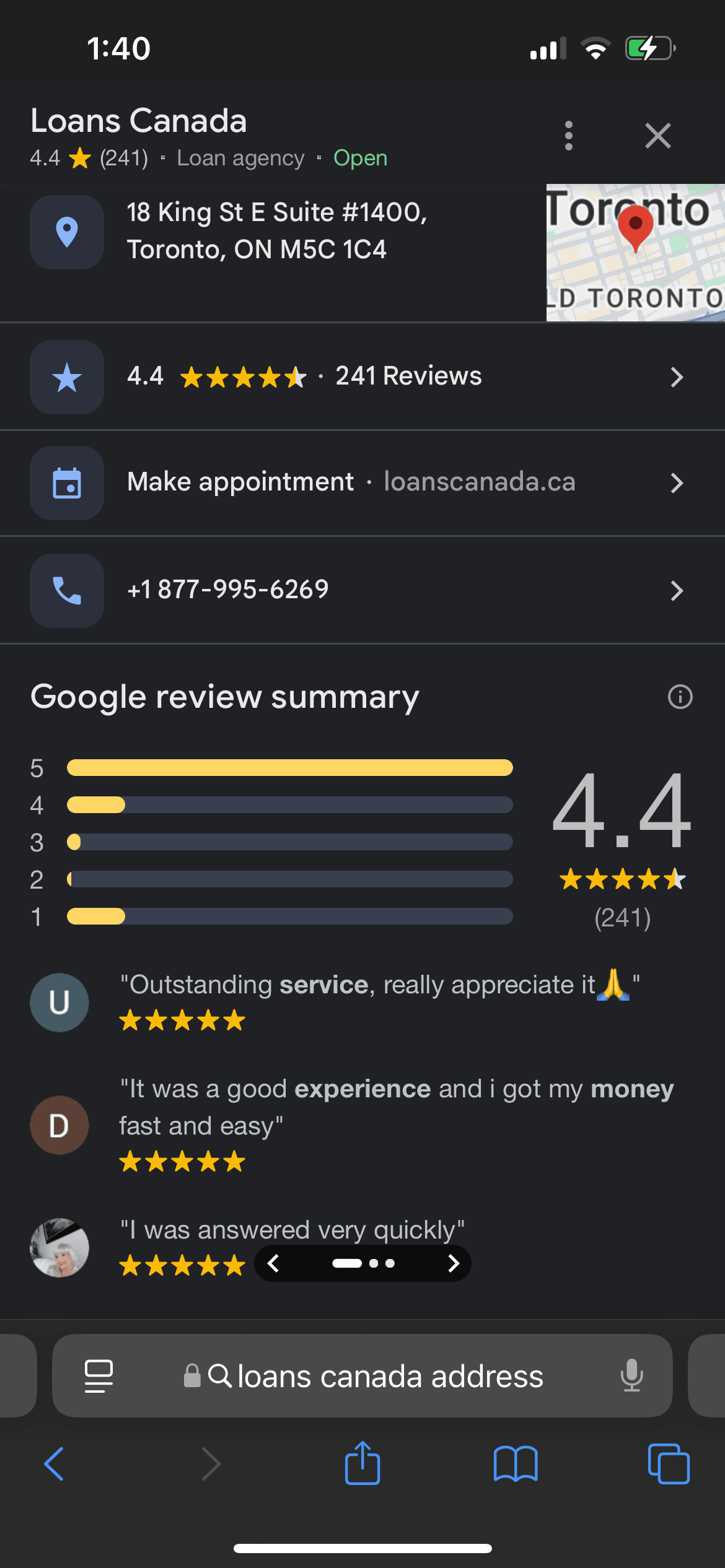Show all open tabs
This screenshot has width=725, height=1568.
[668, 1464]
